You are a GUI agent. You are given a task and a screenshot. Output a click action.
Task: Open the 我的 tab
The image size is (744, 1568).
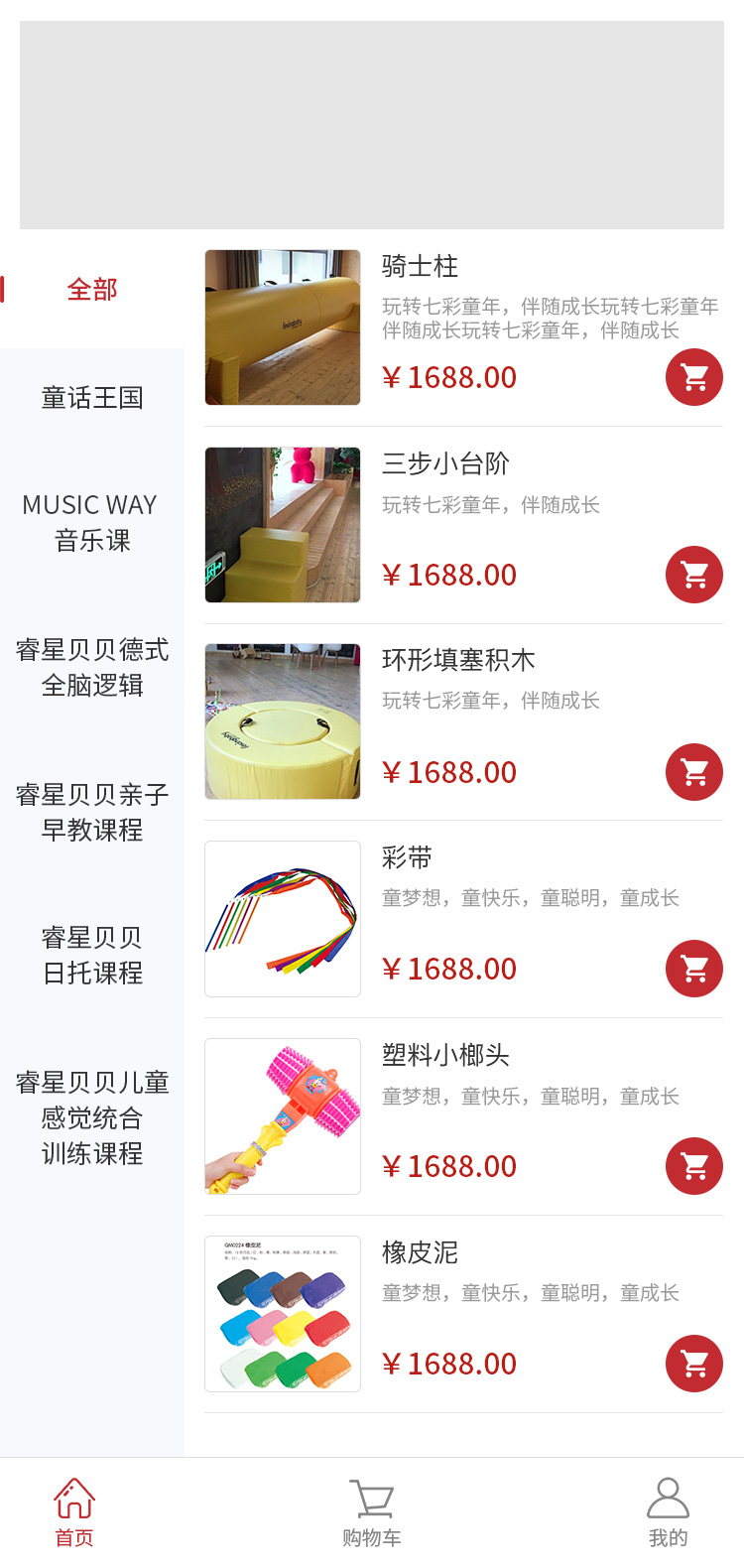click(x=668, y=1513)
